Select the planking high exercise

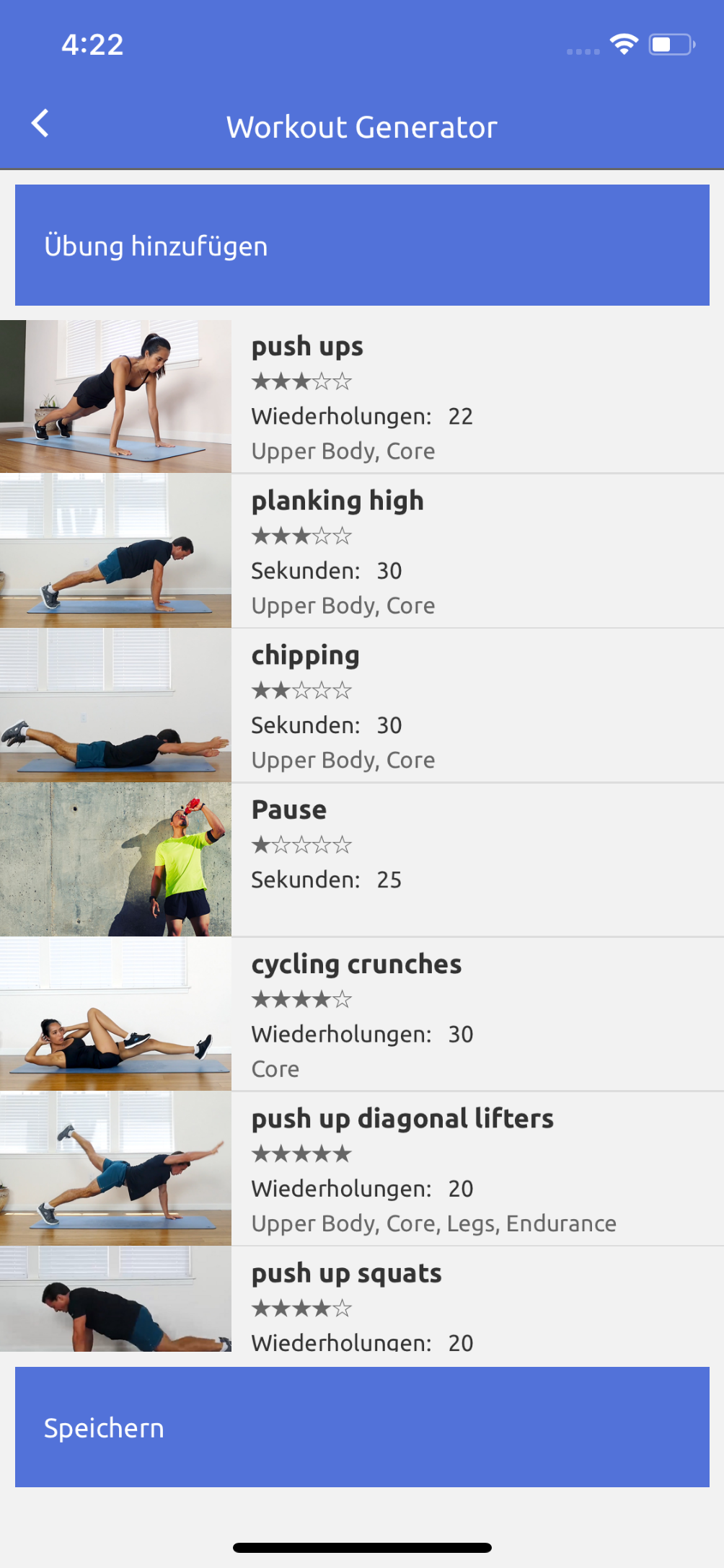(362, 551)
